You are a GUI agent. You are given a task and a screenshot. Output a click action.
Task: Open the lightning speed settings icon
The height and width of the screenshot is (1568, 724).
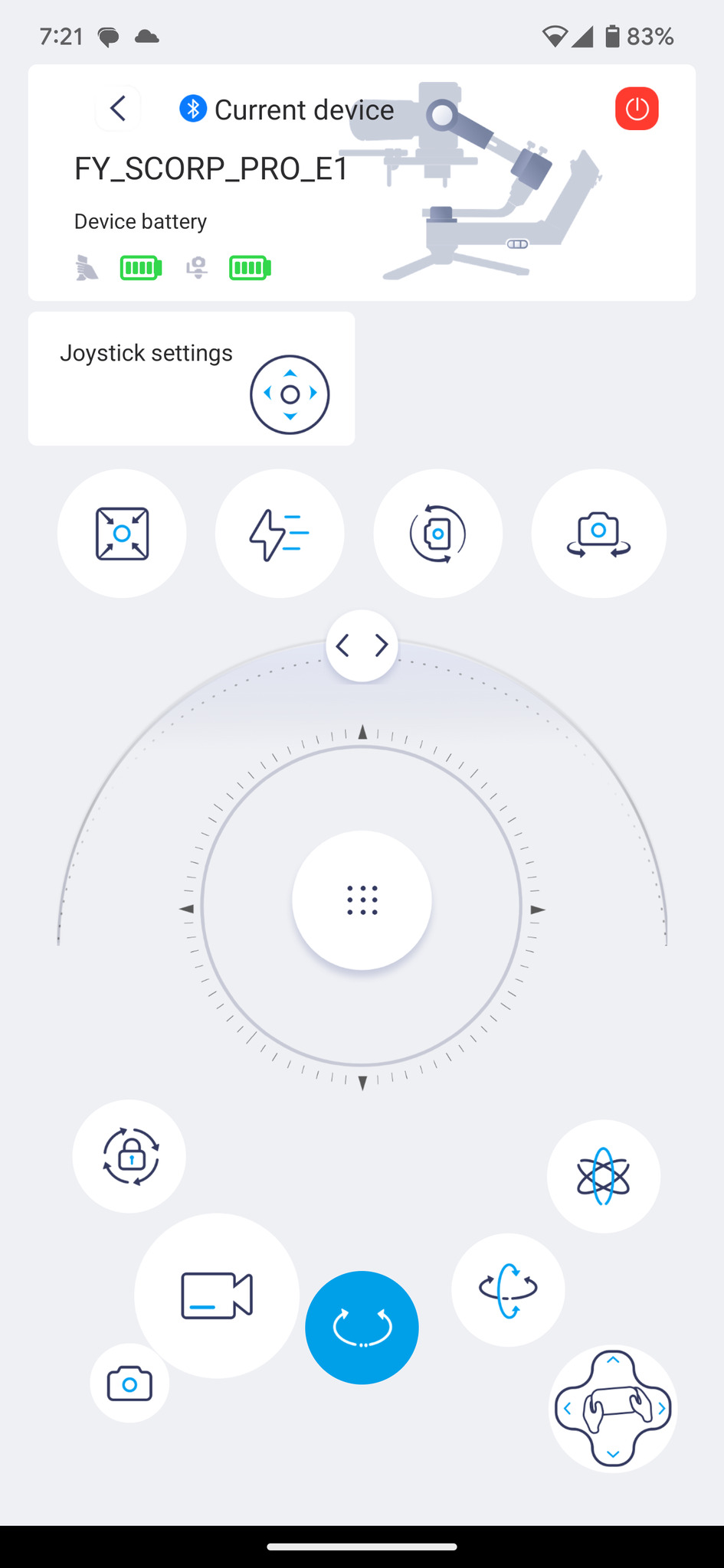click(280, 534)
